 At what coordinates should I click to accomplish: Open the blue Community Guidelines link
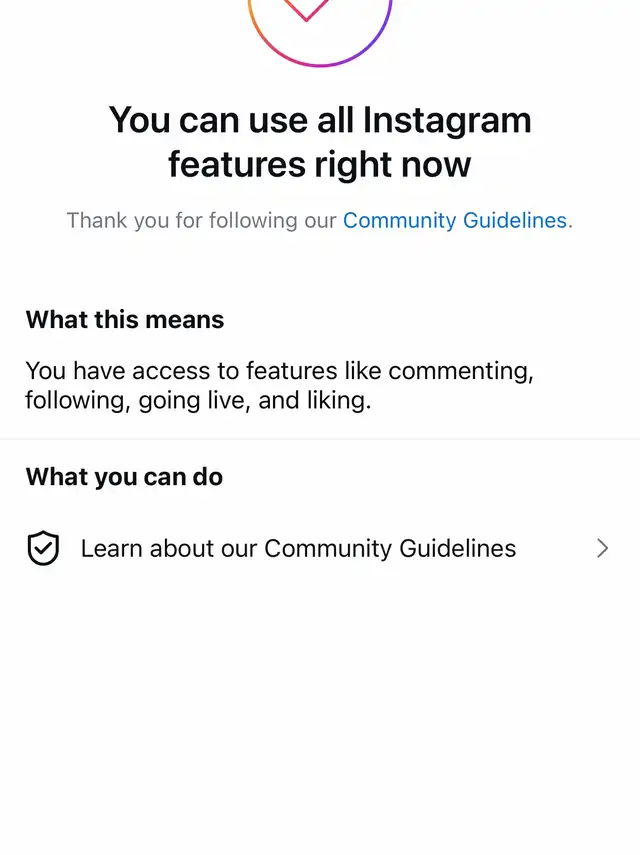pyautogui.click(x=455, y=220)
